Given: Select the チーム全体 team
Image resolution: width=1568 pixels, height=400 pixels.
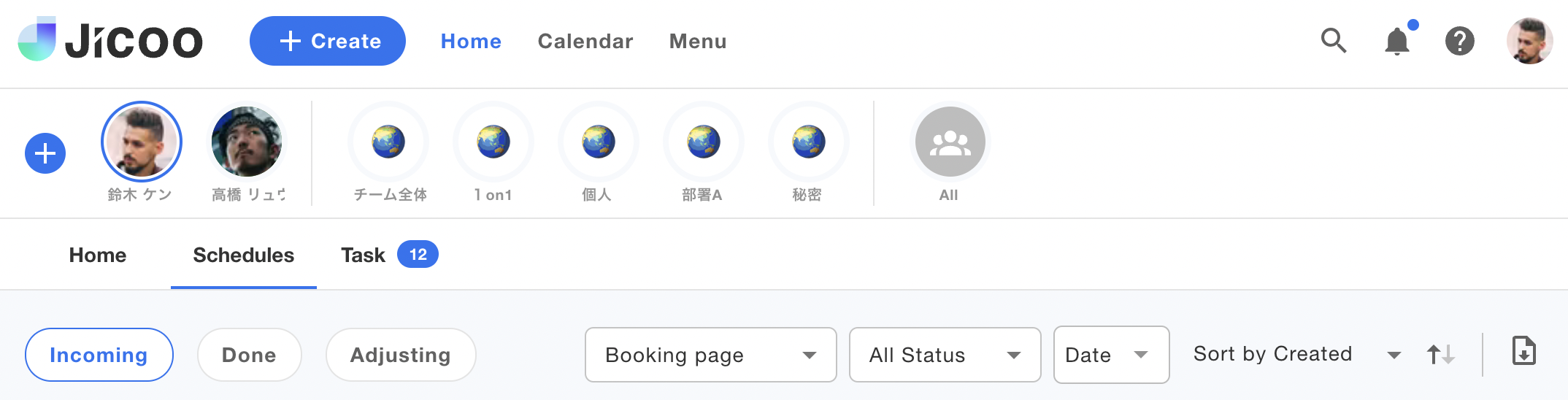Looking at the screenshot, I should 388,142.
